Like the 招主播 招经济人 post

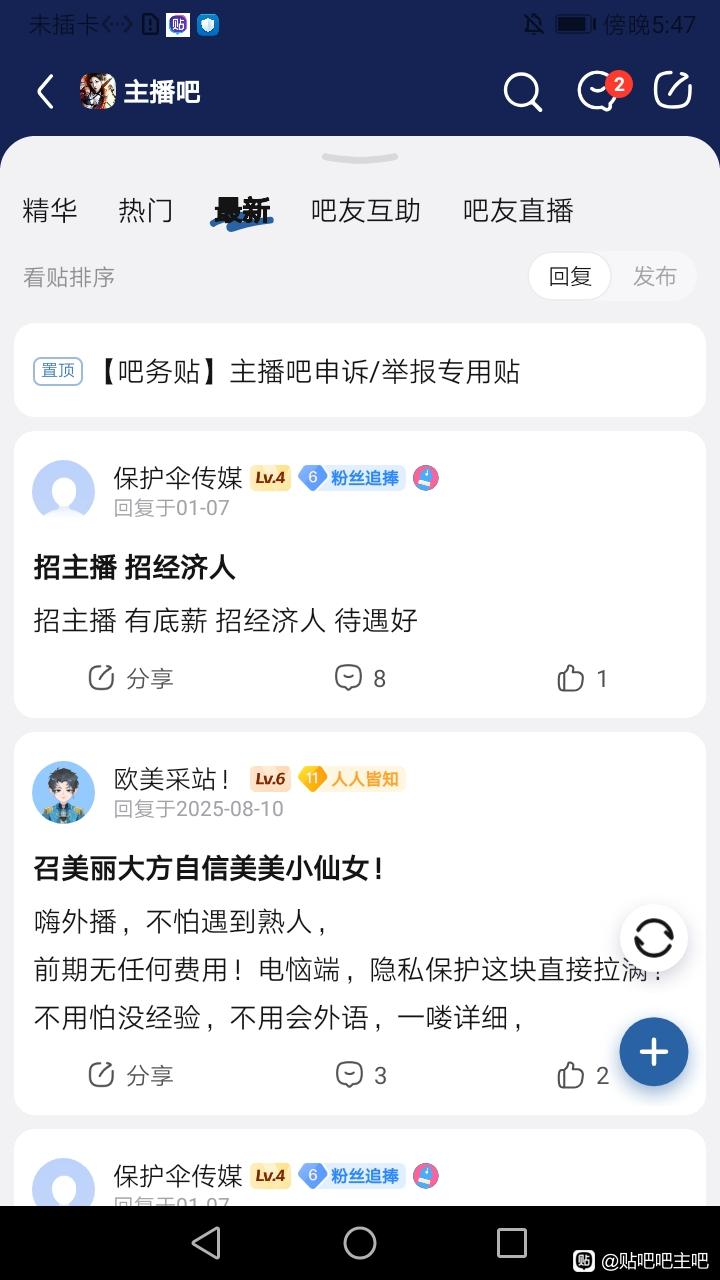click(582, 678)
